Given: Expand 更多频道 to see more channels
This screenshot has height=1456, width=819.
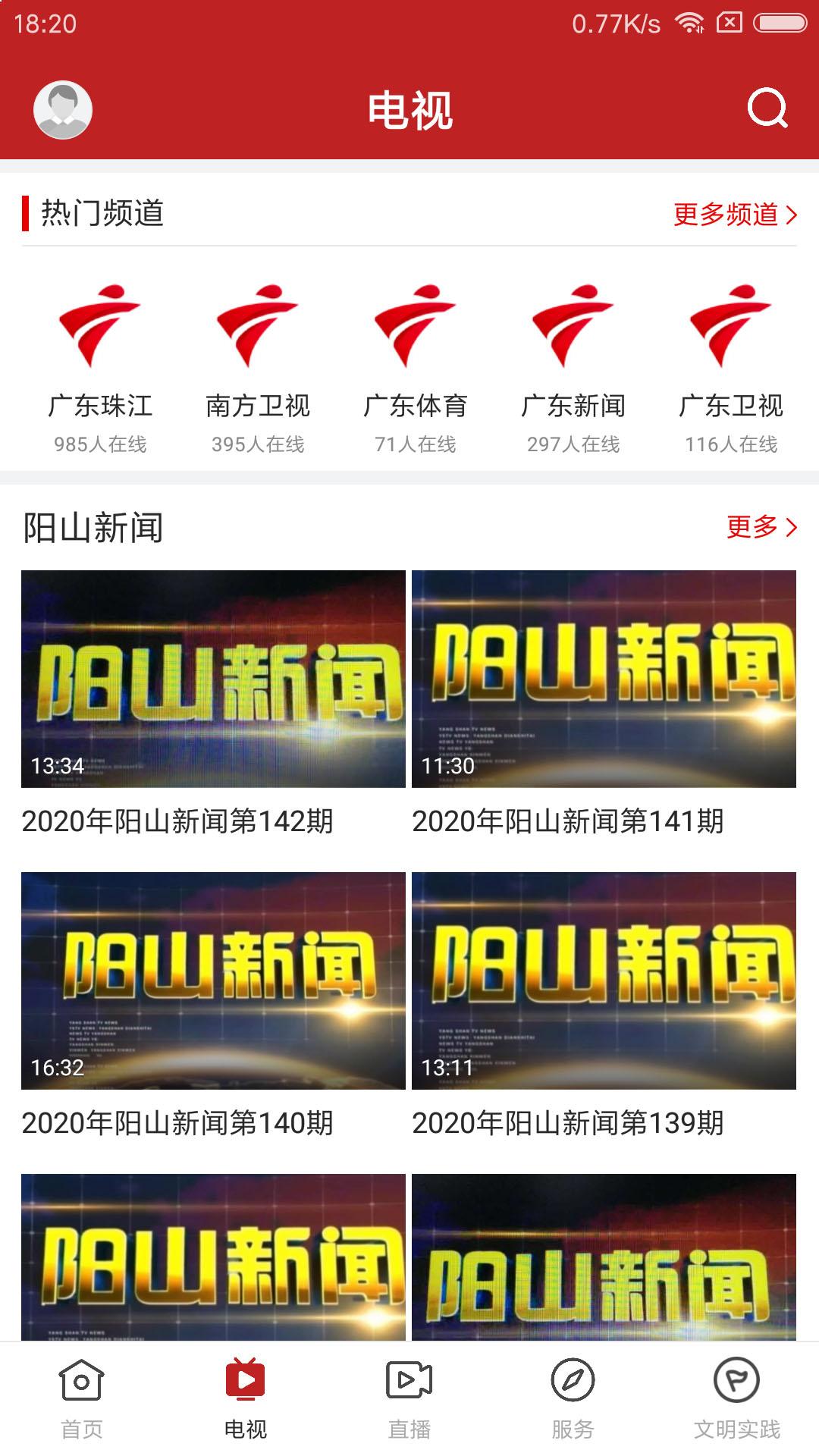Looking at the screenshot, I should pos(728,215).
